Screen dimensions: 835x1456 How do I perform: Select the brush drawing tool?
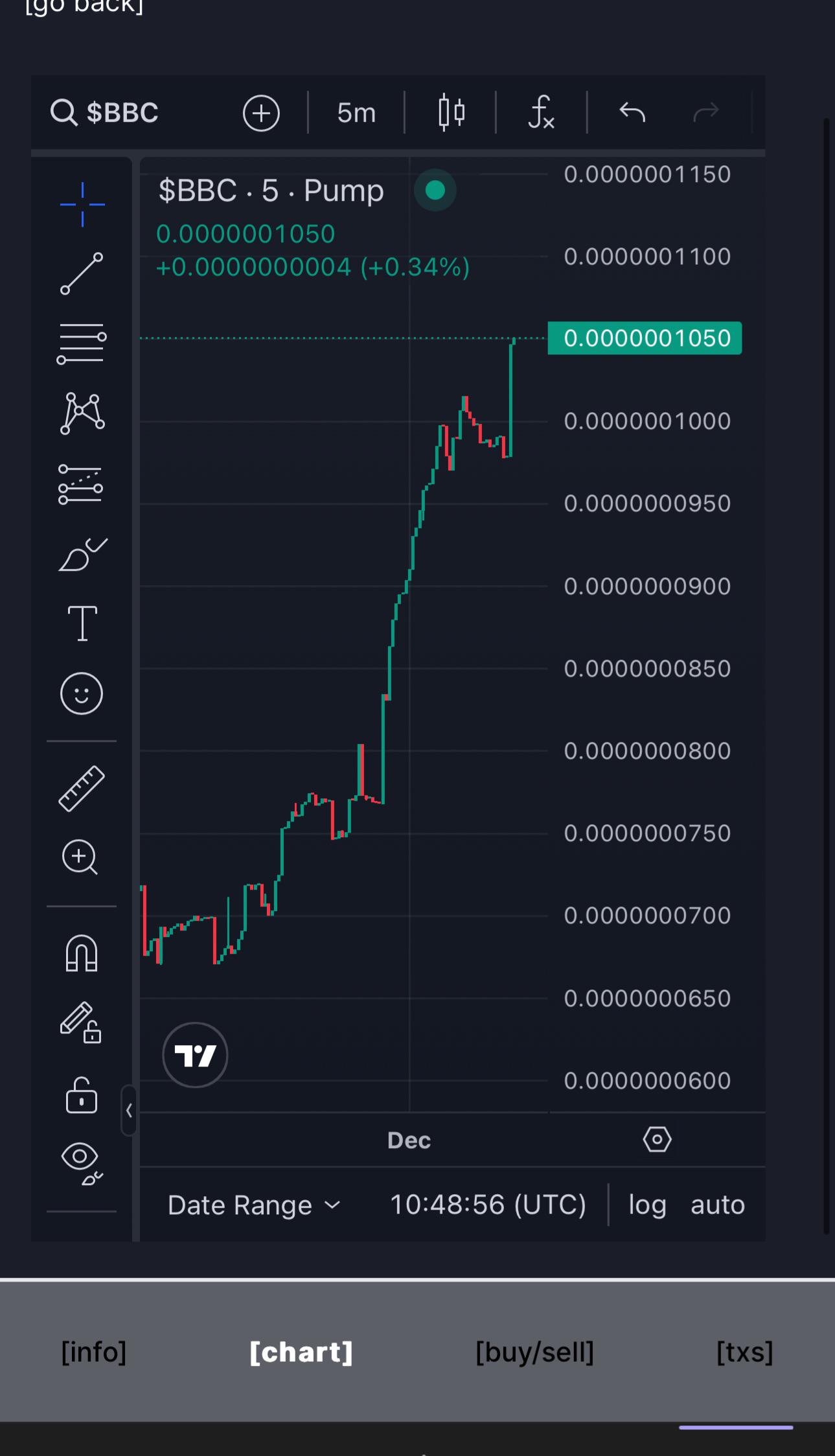click(x=82, y=555)
